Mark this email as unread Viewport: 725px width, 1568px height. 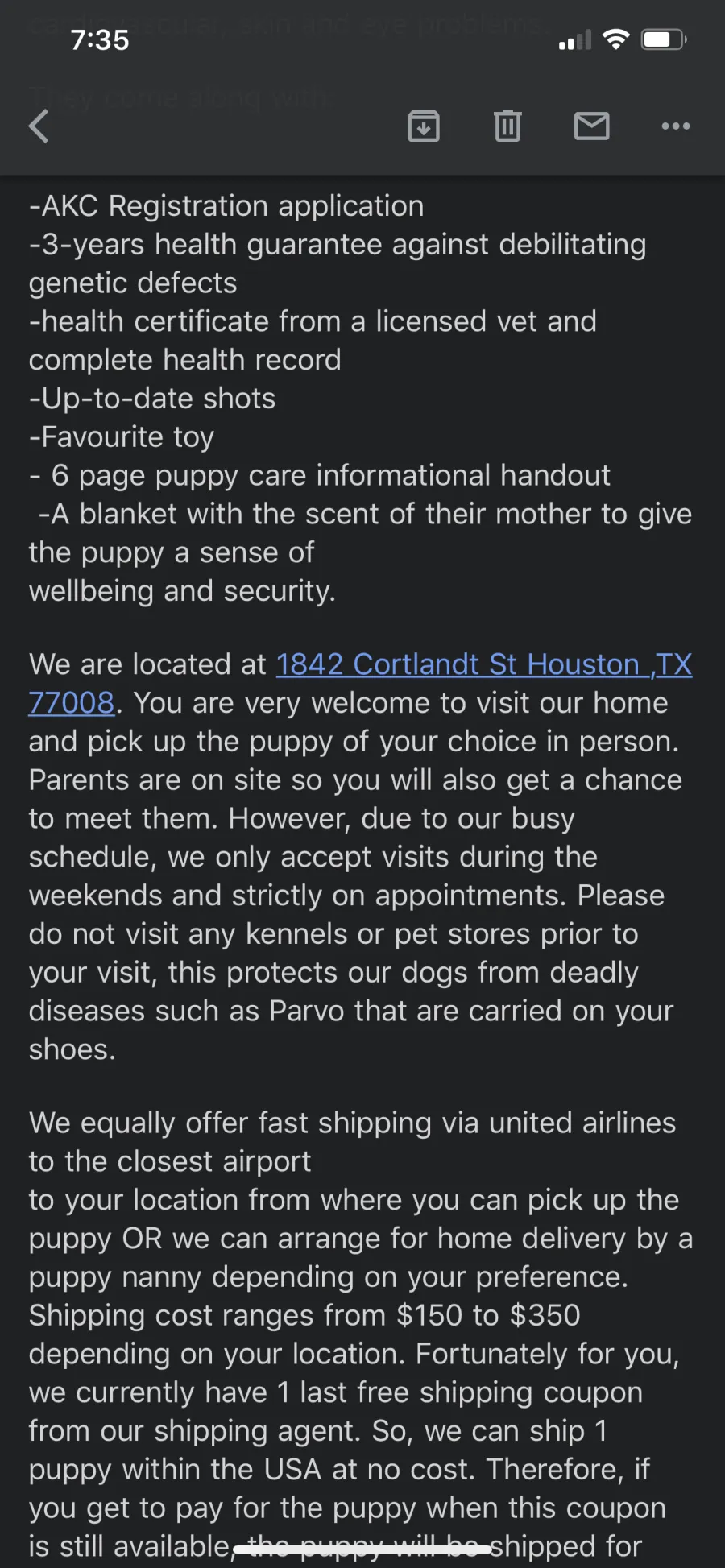(591, 126)
